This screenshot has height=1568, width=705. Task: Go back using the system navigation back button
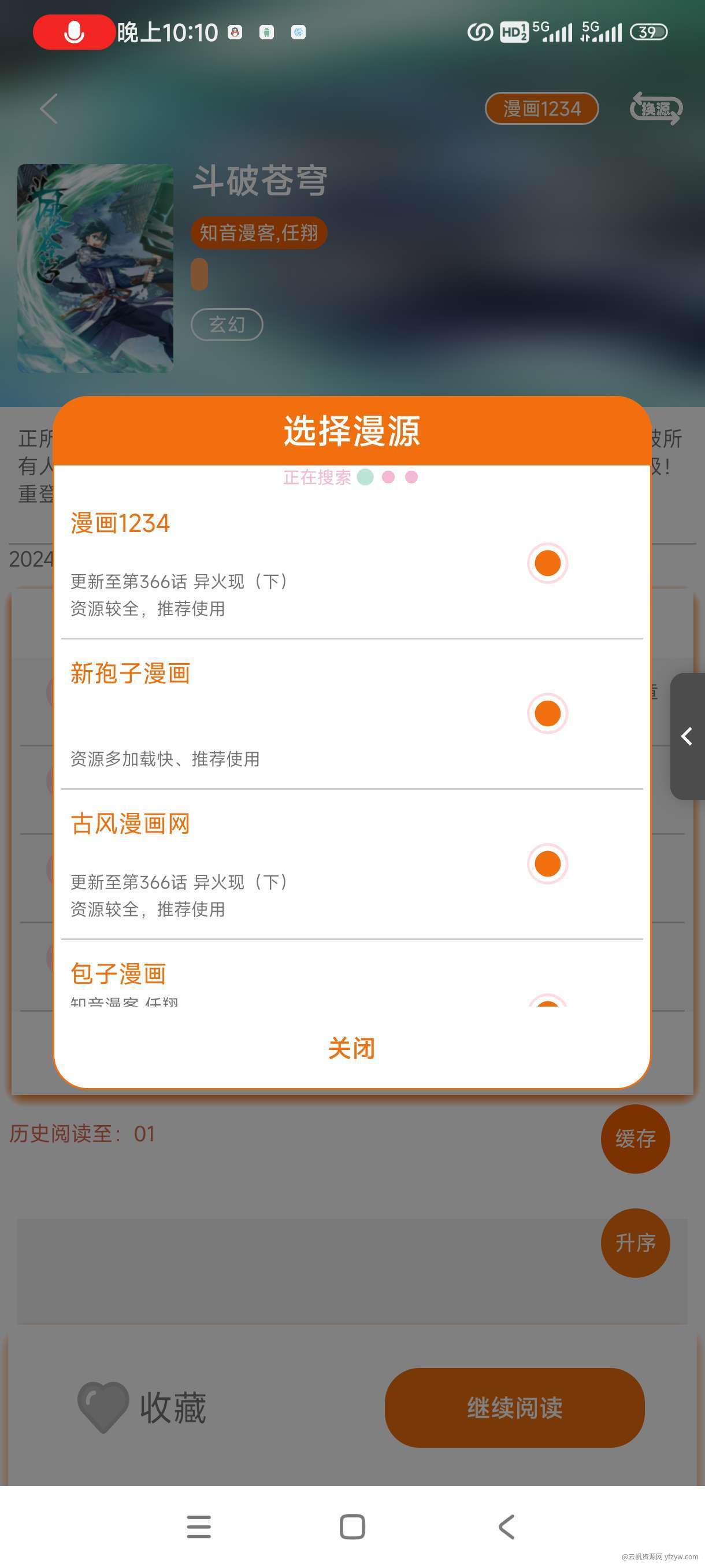[x=507, y=1526]
